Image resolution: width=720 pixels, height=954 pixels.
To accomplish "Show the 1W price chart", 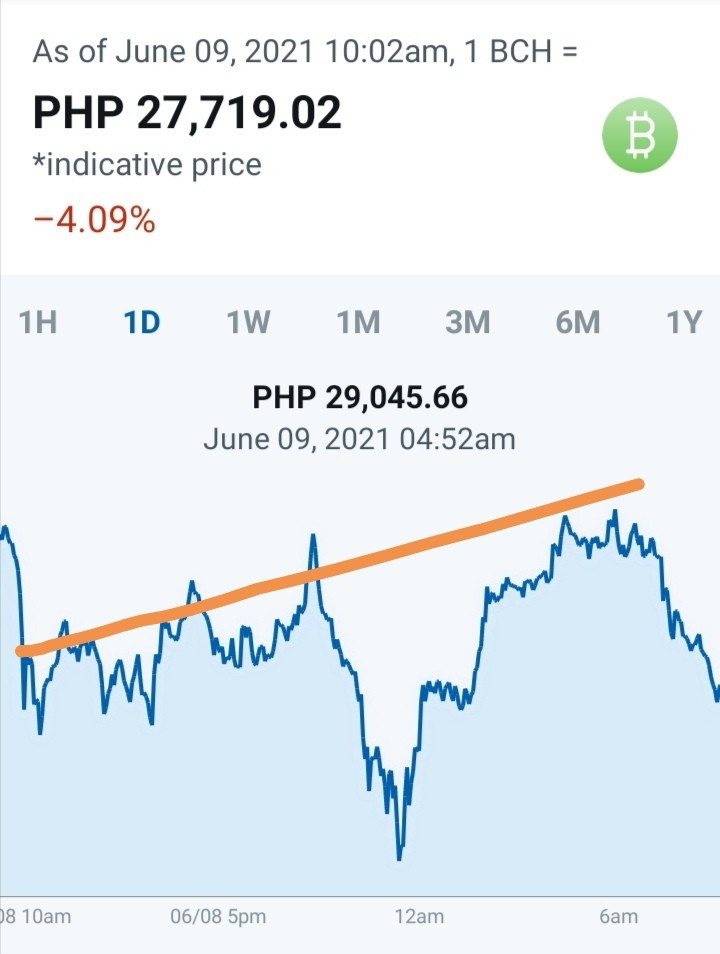I will pos(248,322).
